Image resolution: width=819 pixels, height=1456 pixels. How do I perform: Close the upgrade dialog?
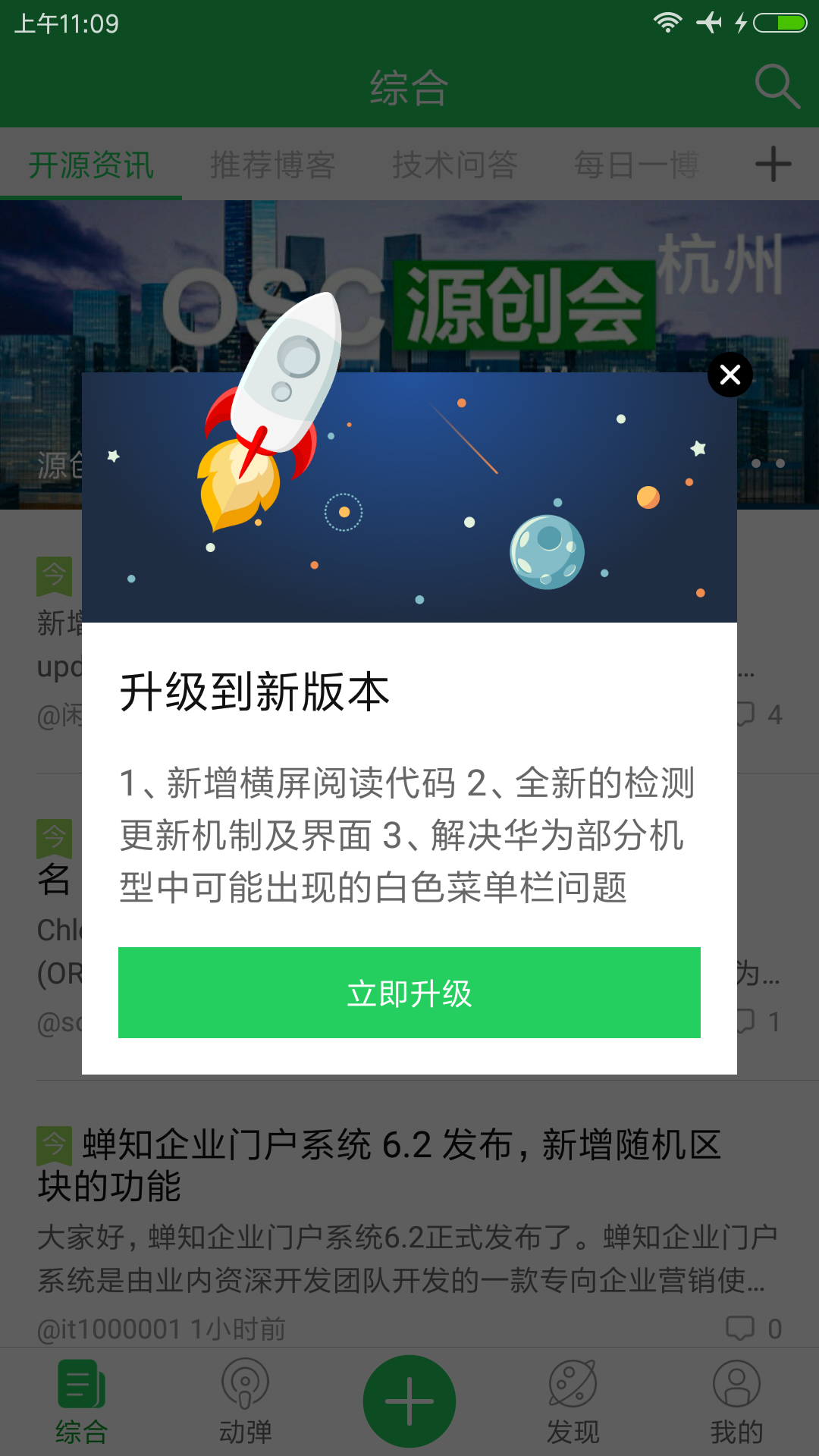(x=730, y=375)
